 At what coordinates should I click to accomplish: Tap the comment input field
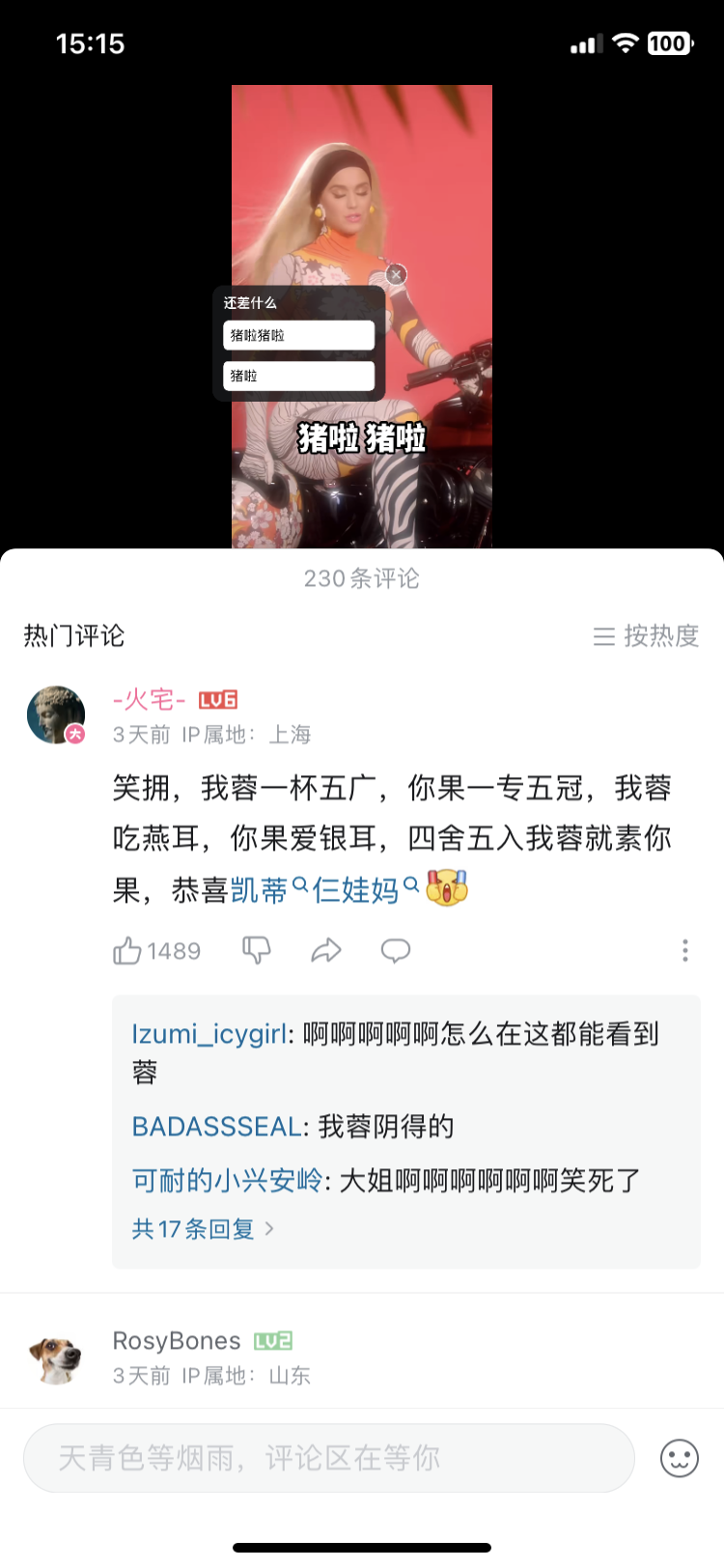tap(329, 1458)
